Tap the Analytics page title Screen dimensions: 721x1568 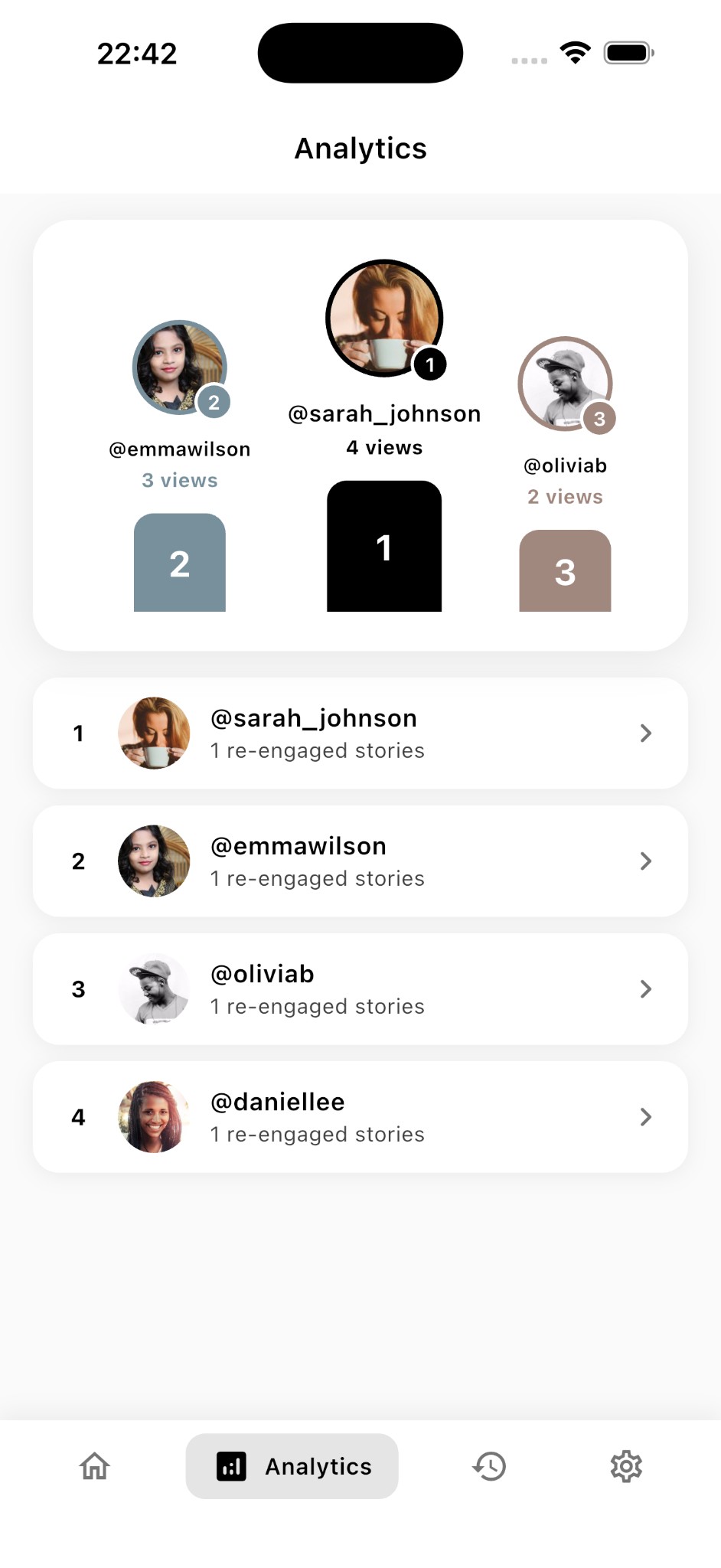pos(360,149)
